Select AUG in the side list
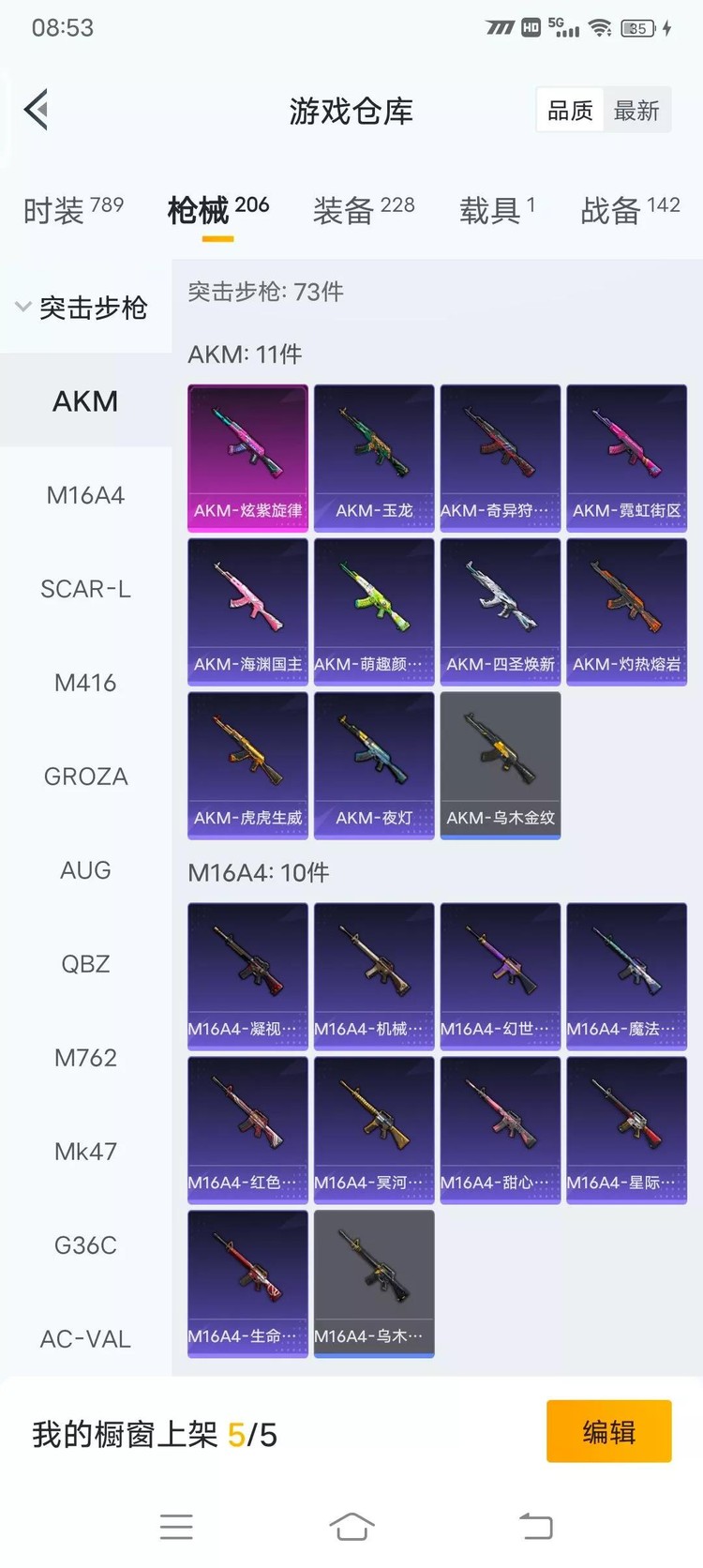 (x=85, y=870)
